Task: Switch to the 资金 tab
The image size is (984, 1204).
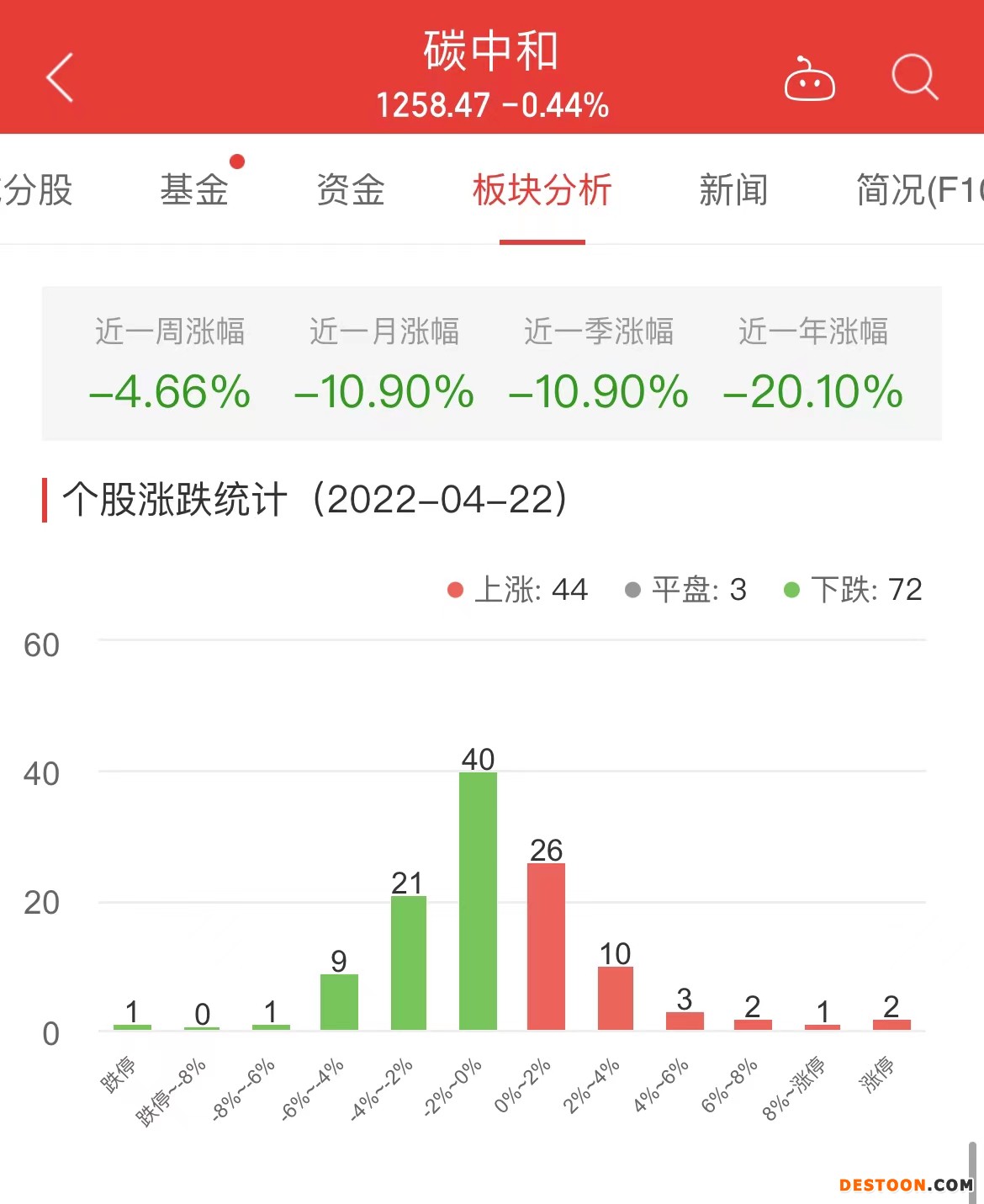Action: [351, 190]
